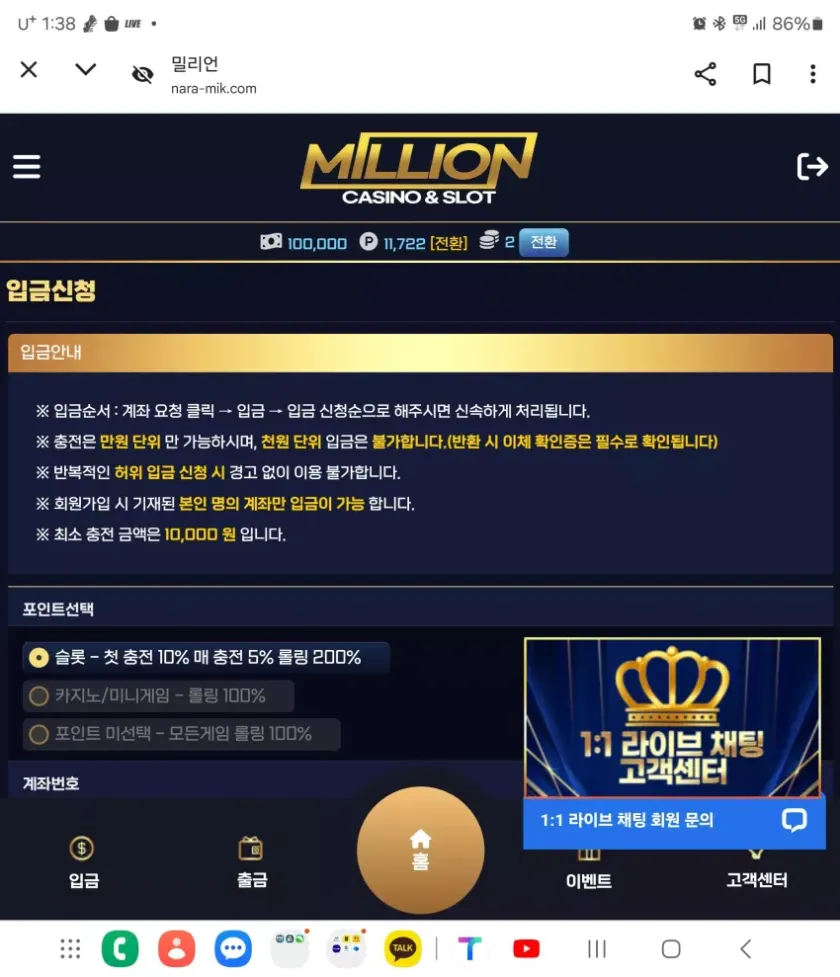
Task: Tap the system back button
Action: (x=745, y=949)
